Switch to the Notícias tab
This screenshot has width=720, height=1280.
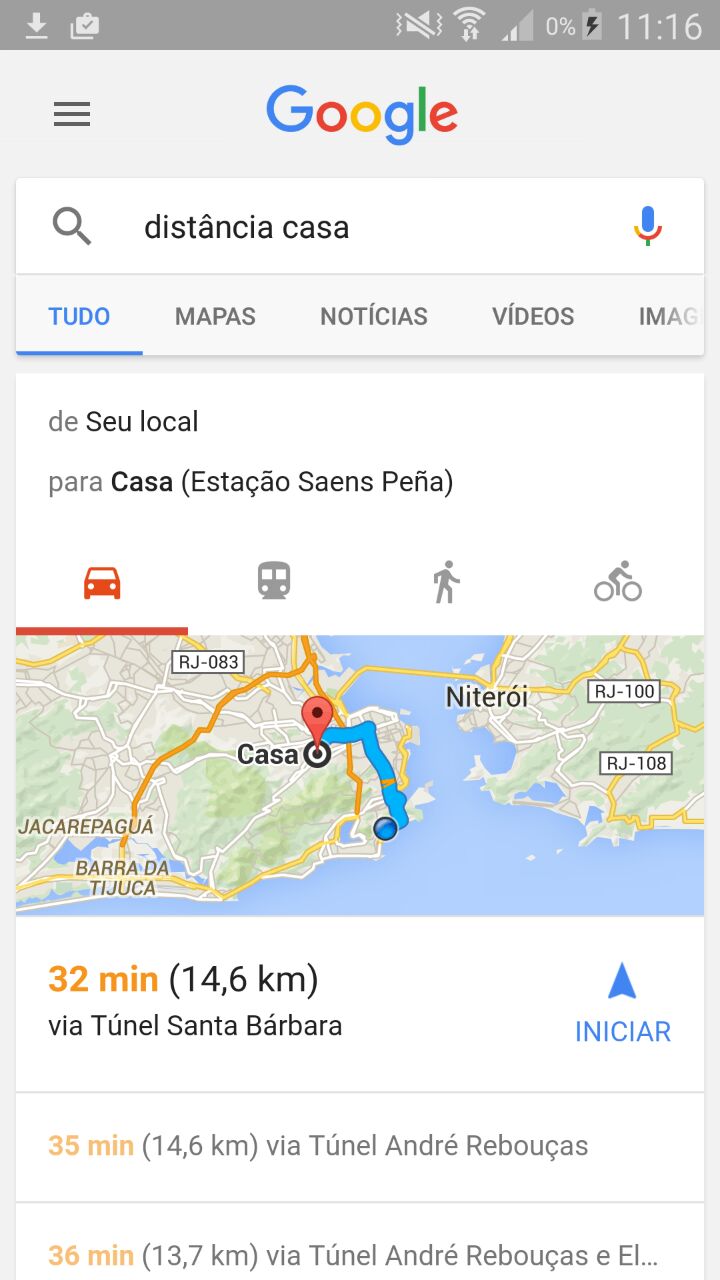[373, 316]
